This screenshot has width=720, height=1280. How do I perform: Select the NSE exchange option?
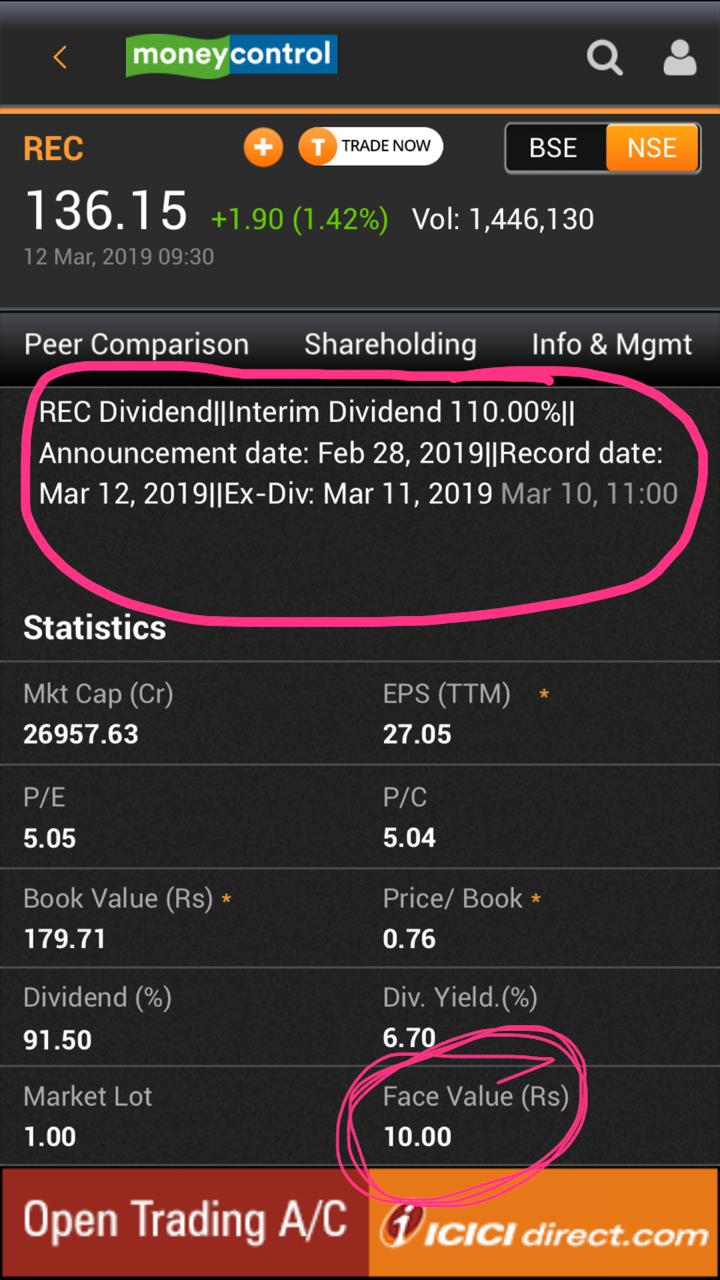point(652,148)
